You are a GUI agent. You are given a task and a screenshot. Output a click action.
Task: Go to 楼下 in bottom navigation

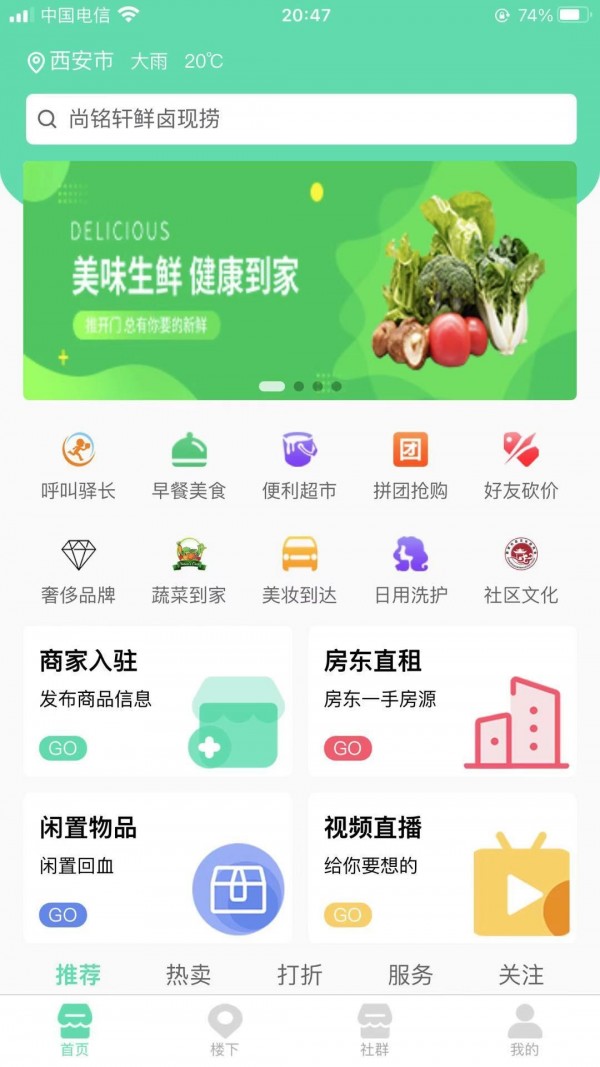pyautogui.click(x=225, y=1030)
